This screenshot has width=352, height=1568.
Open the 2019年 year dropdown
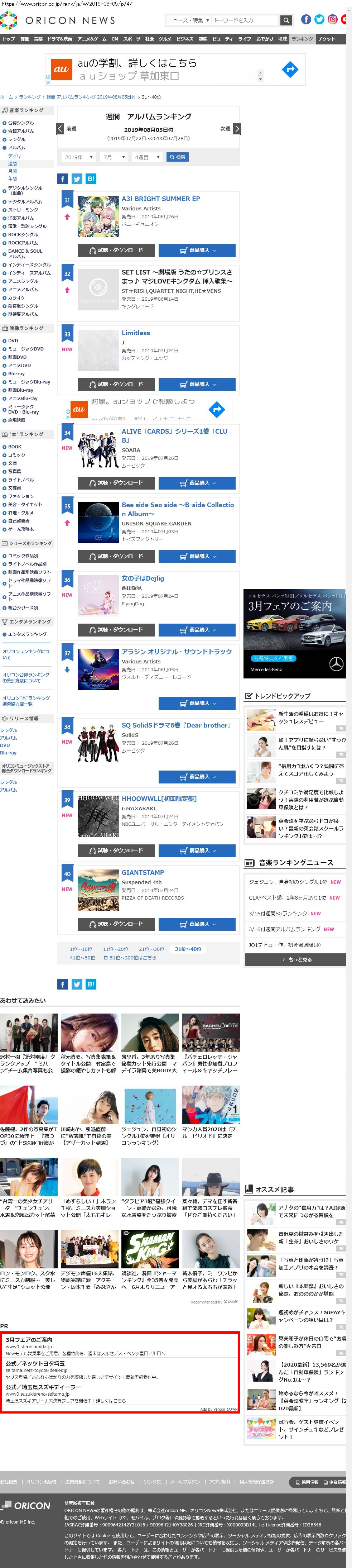click(x=78, y=157)
